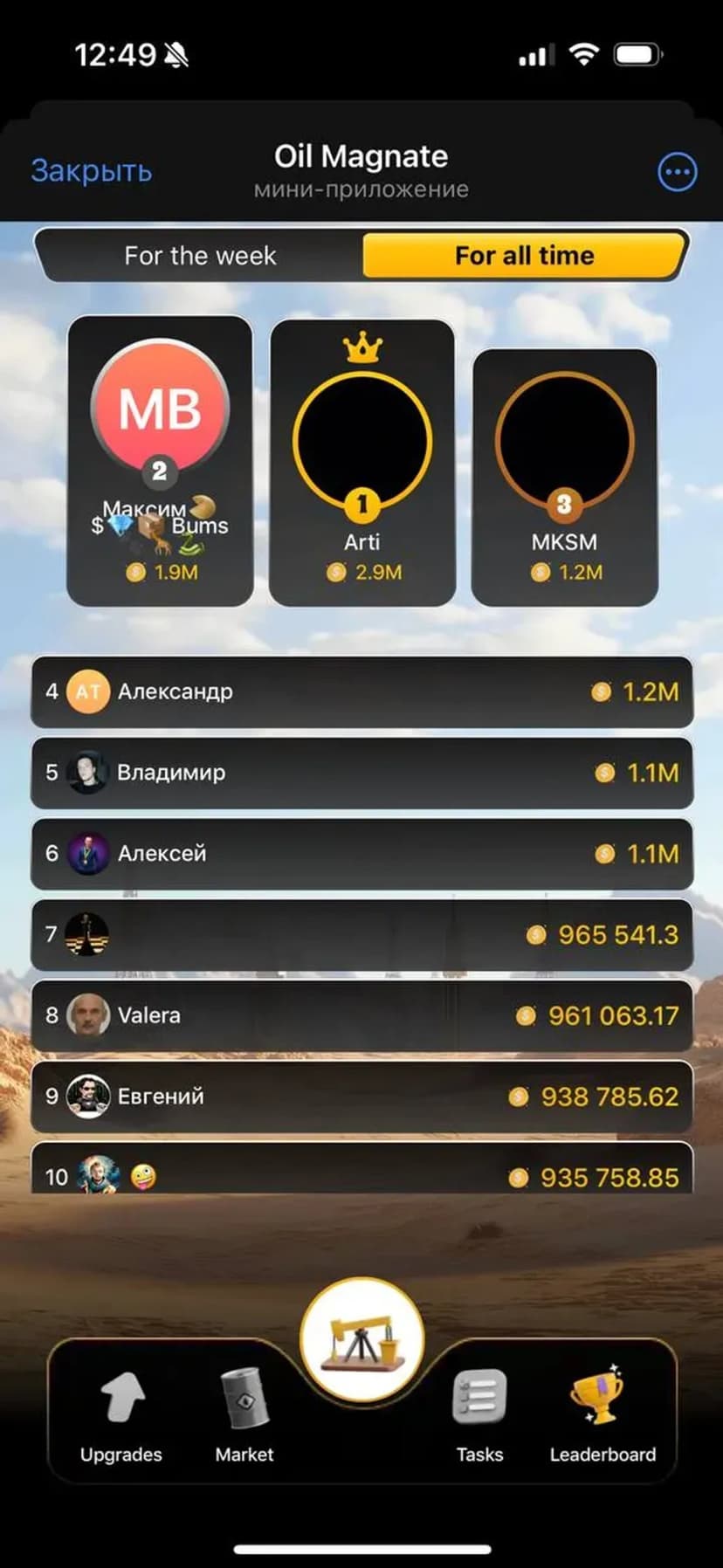Switch to the For the week tab

200,256
